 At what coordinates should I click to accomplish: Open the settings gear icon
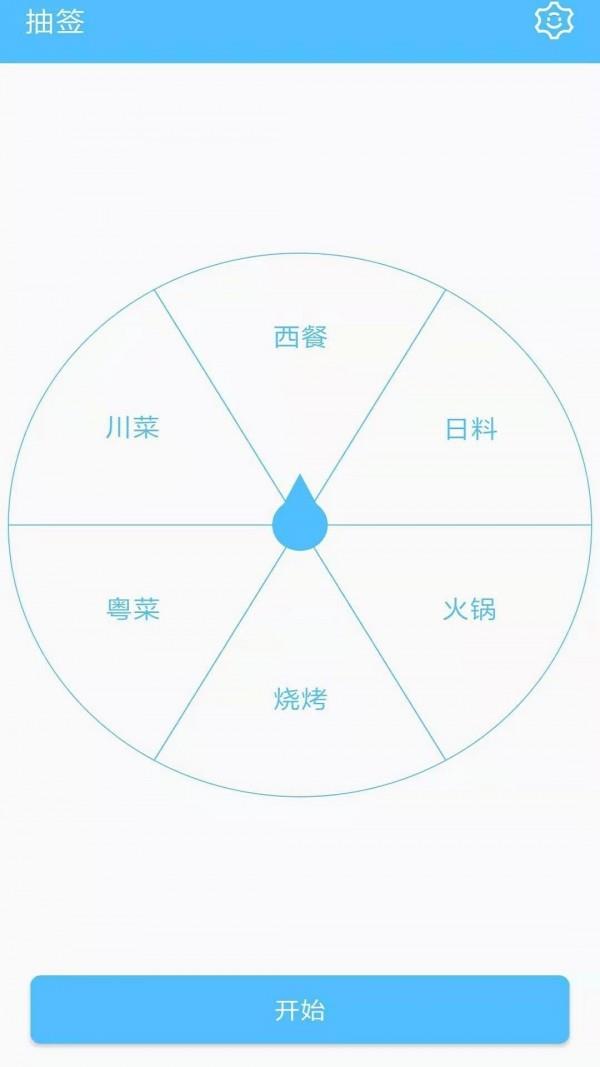pos(554,21)
